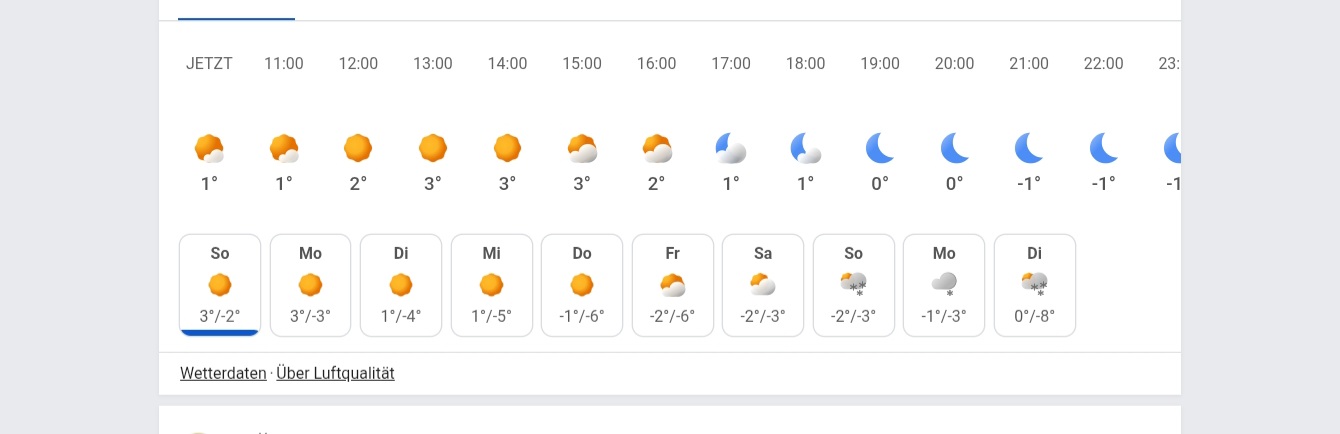Open Fr day forecast card
This screenshot has width=1340, height=434.
point(673,285)
